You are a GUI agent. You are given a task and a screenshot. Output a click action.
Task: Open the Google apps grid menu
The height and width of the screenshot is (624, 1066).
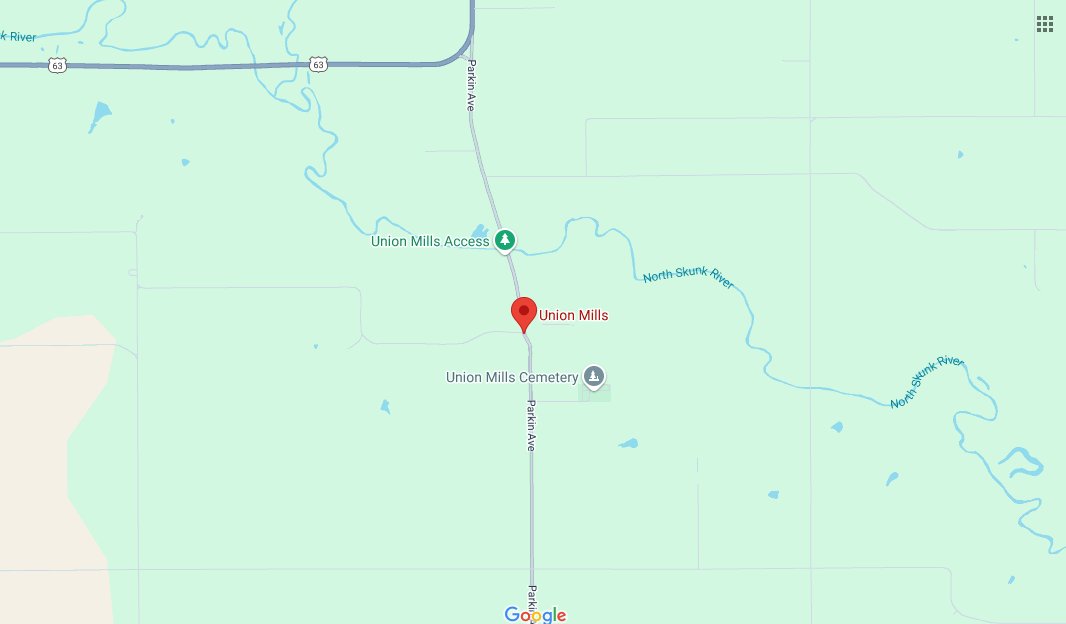tap(1045, 24)
